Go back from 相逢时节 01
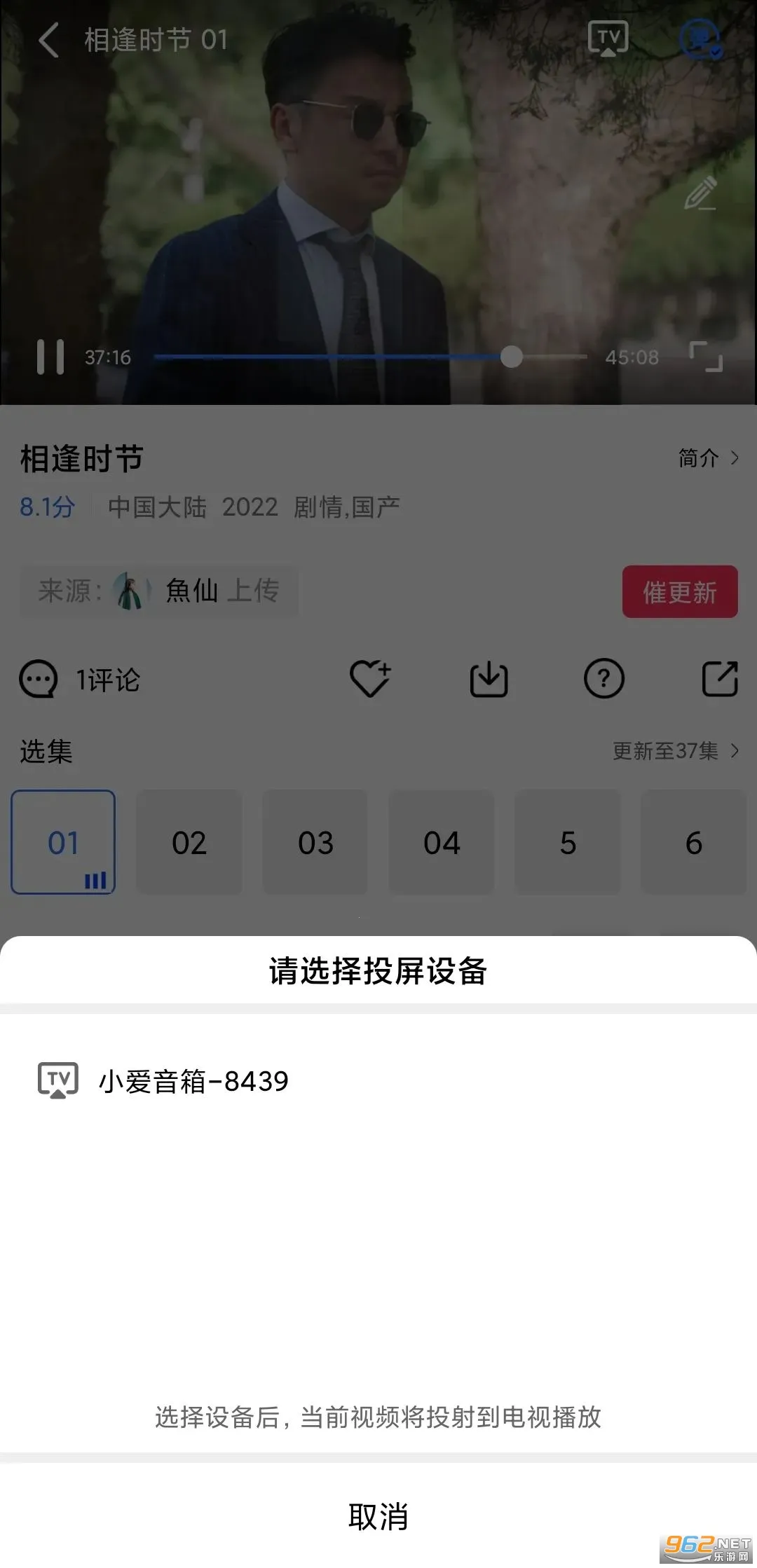This screenshot has height=1568, width=757. [x=48, y=40]
